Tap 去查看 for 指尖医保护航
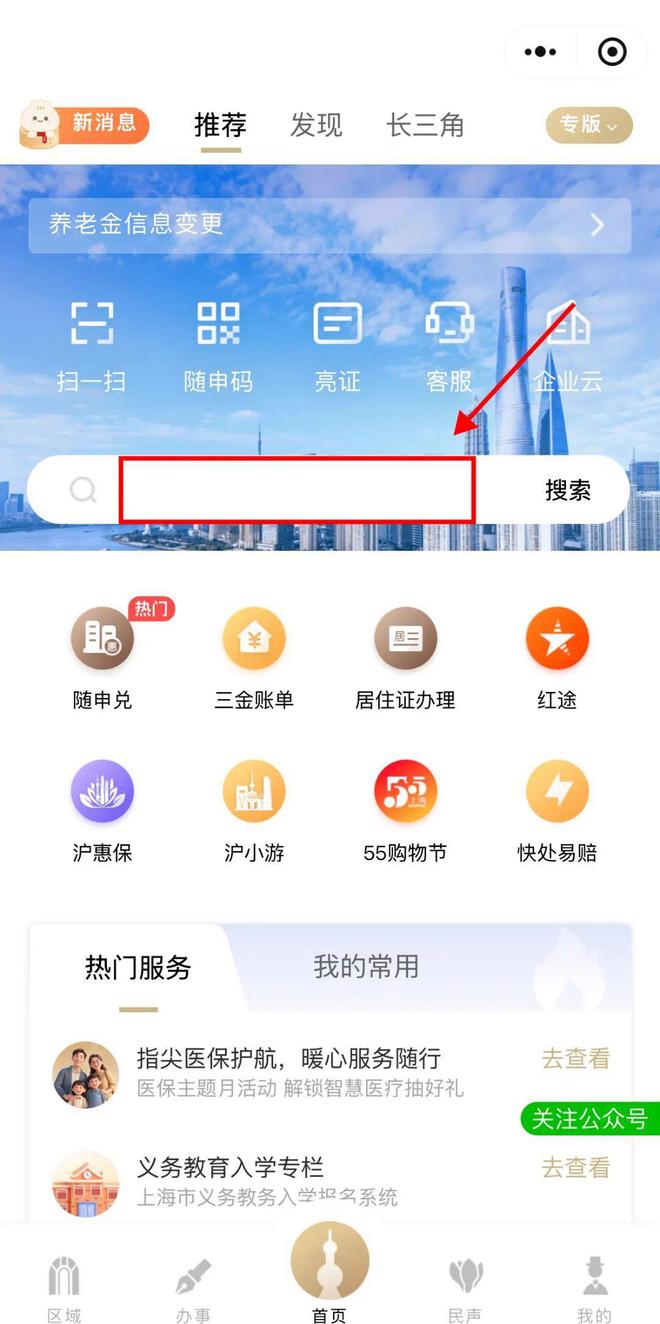This screenshot has height=1324, width=660. pyautogui.click(x=576, y=1059)
